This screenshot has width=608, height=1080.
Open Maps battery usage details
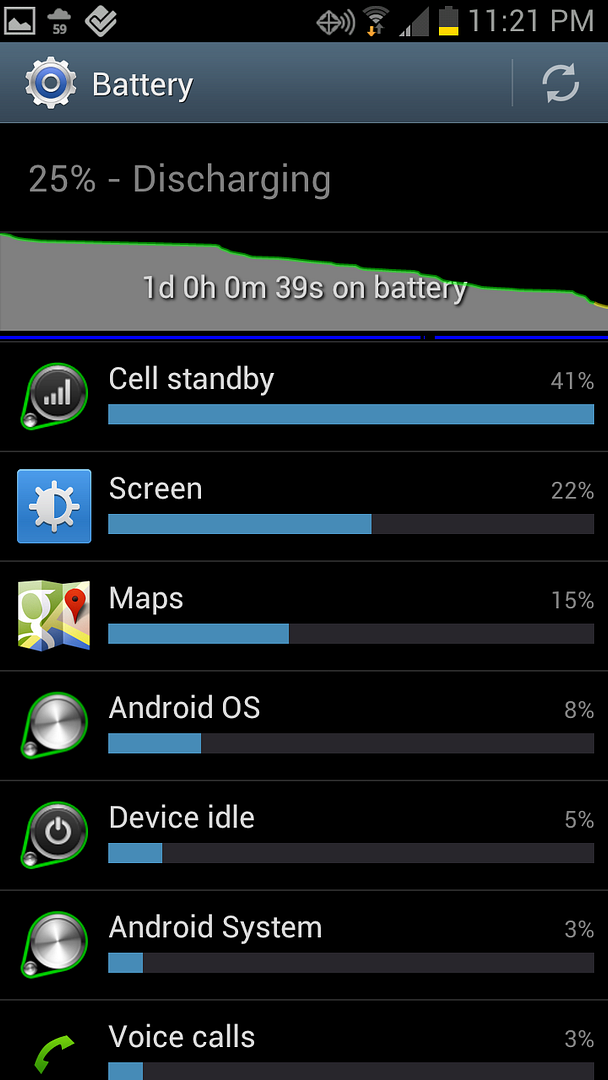tap(304, 616)
